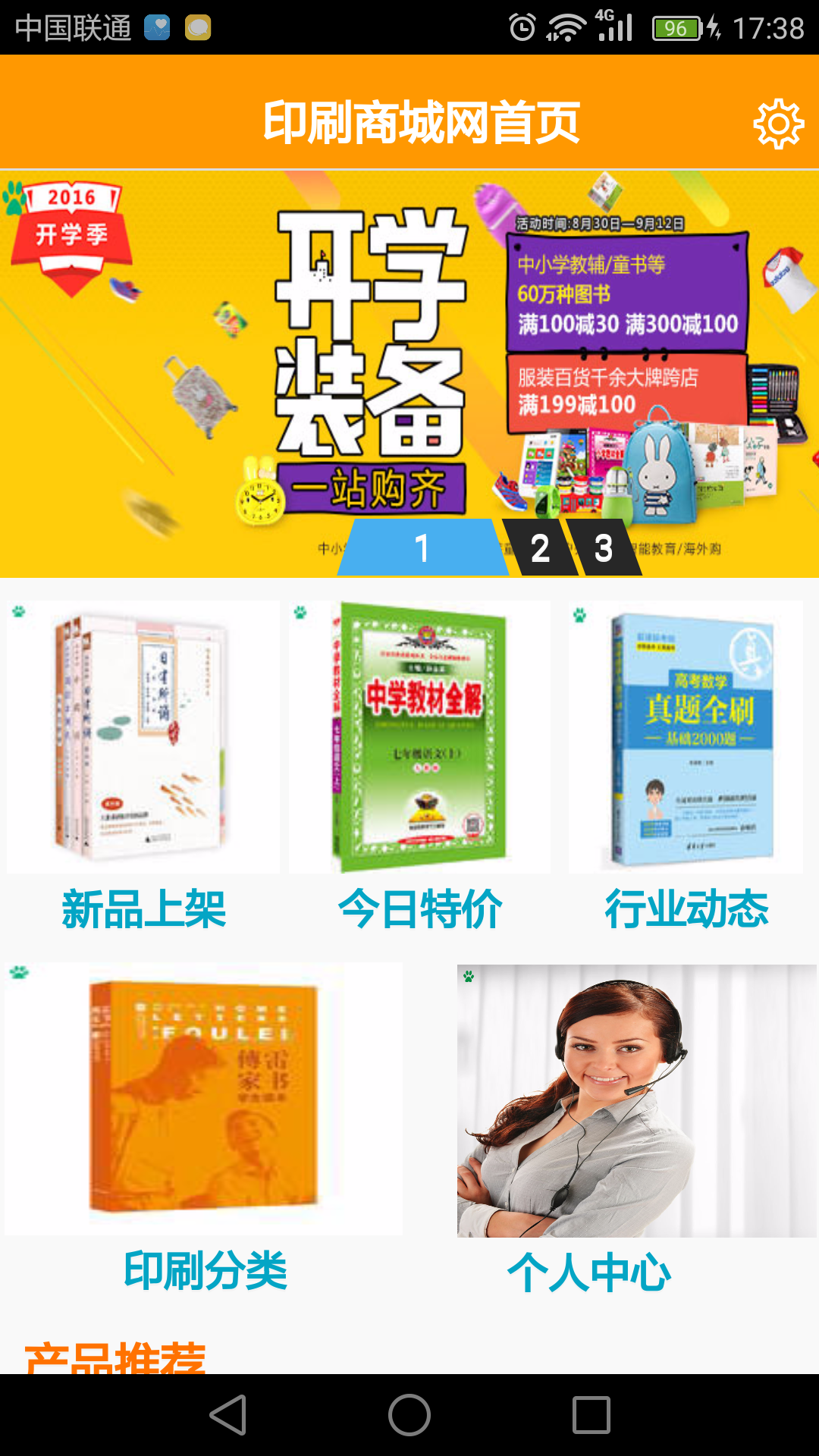The height and width of the screenshot is (1456, 819).
Task: Tap the system home button
Action: point(409,1415)
